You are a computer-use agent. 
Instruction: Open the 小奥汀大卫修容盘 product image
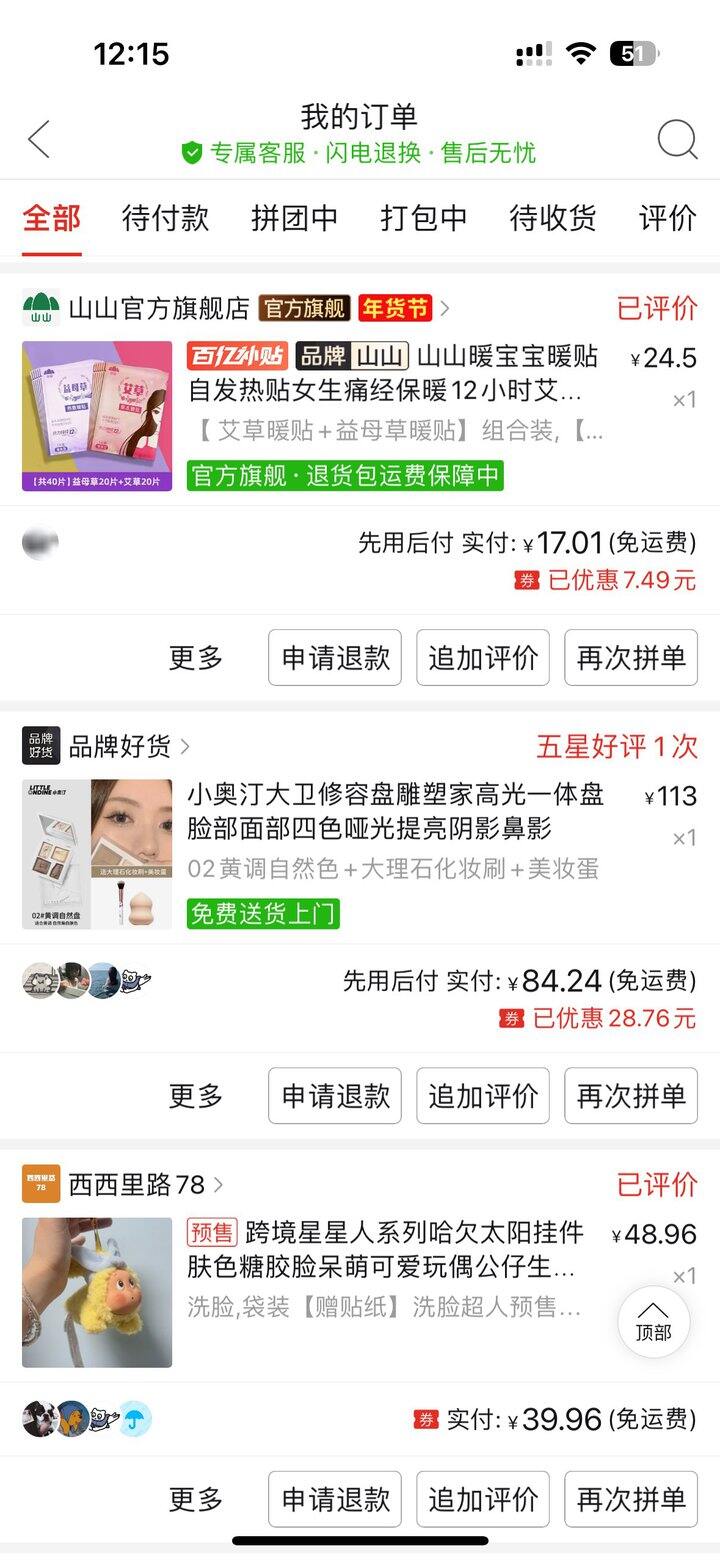point(97,854)
